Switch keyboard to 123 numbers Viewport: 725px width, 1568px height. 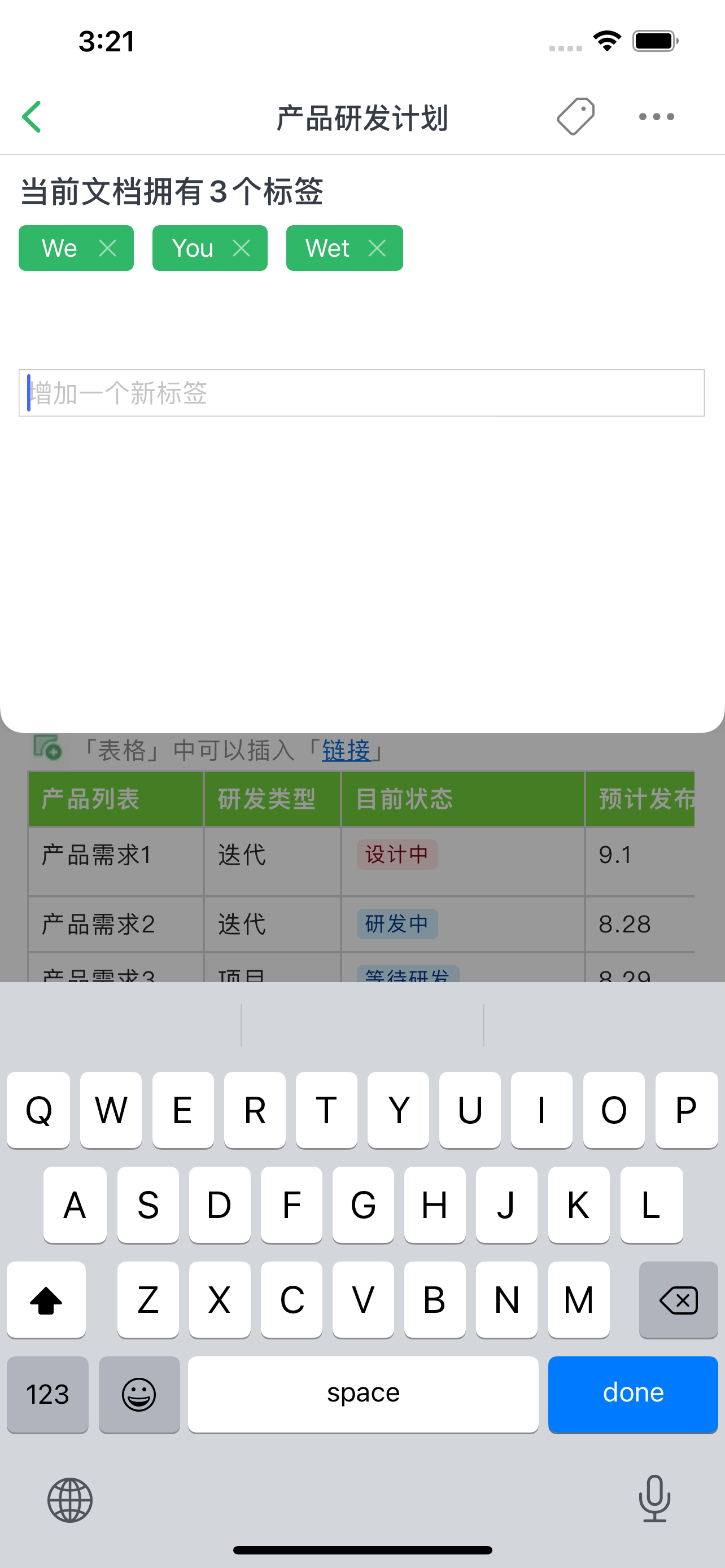click(47, 1393)
